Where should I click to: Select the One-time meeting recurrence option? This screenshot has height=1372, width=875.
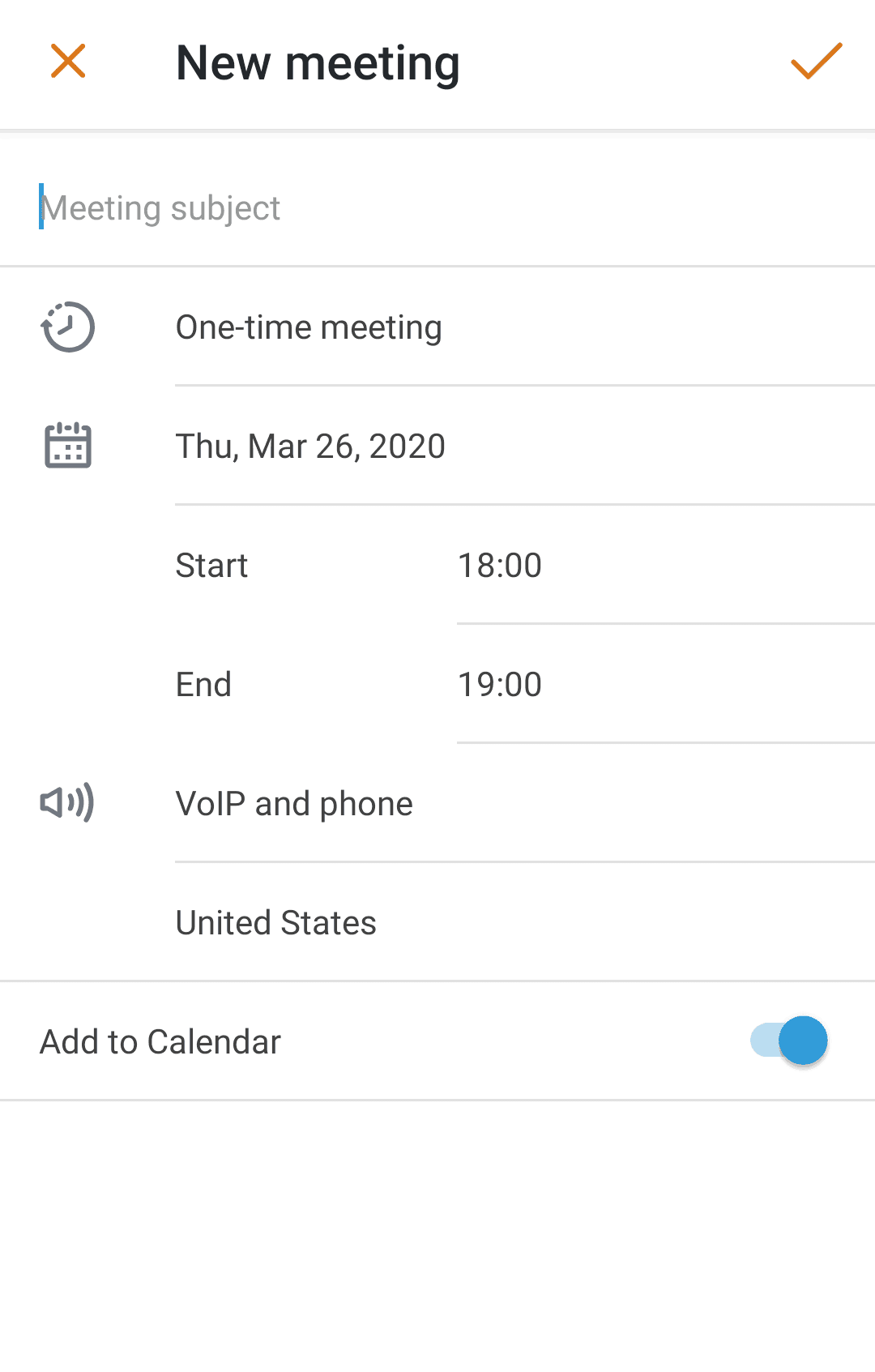(309, 327)
